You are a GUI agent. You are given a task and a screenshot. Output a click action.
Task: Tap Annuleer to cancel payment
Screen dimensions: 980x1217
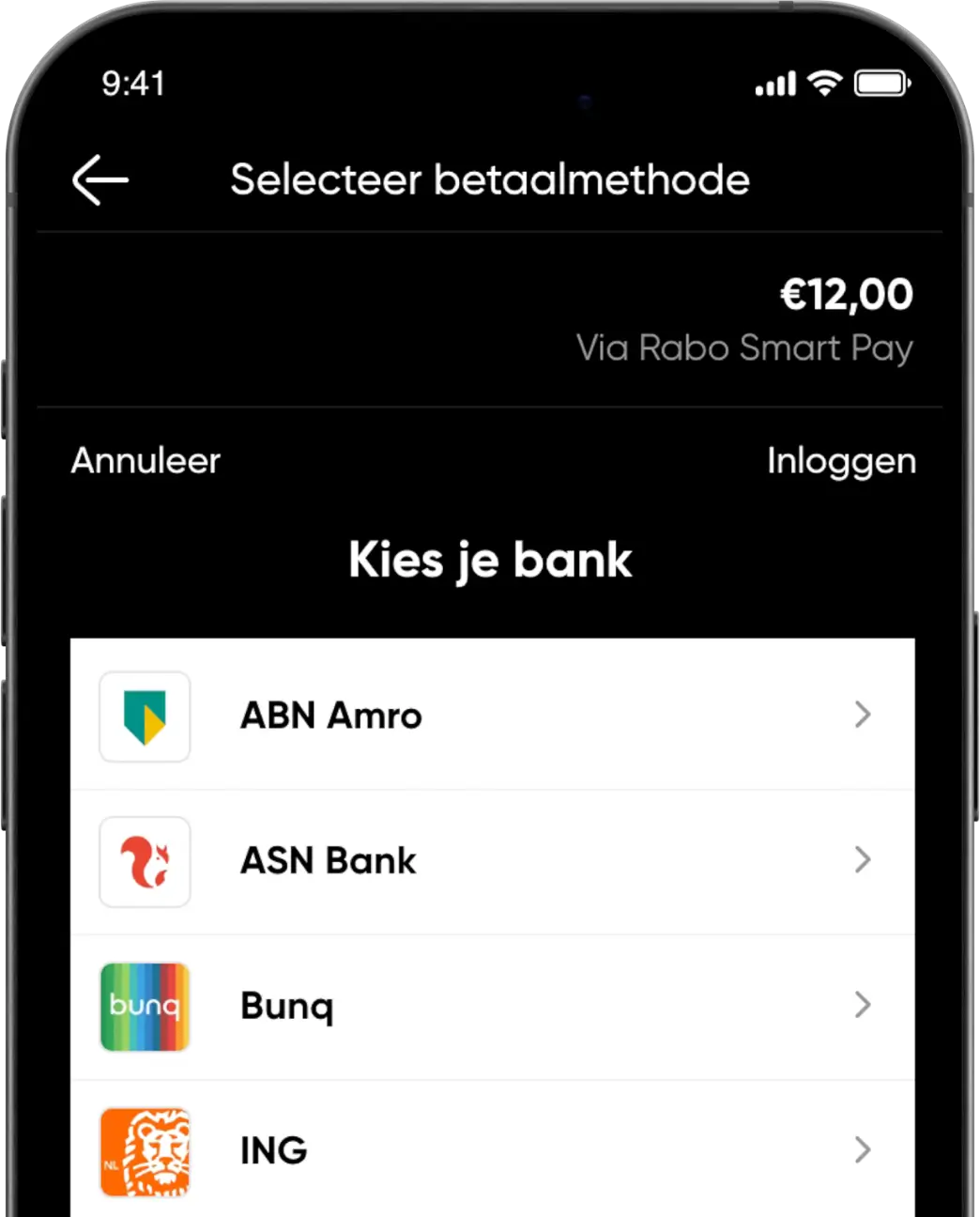click(145, 461)
